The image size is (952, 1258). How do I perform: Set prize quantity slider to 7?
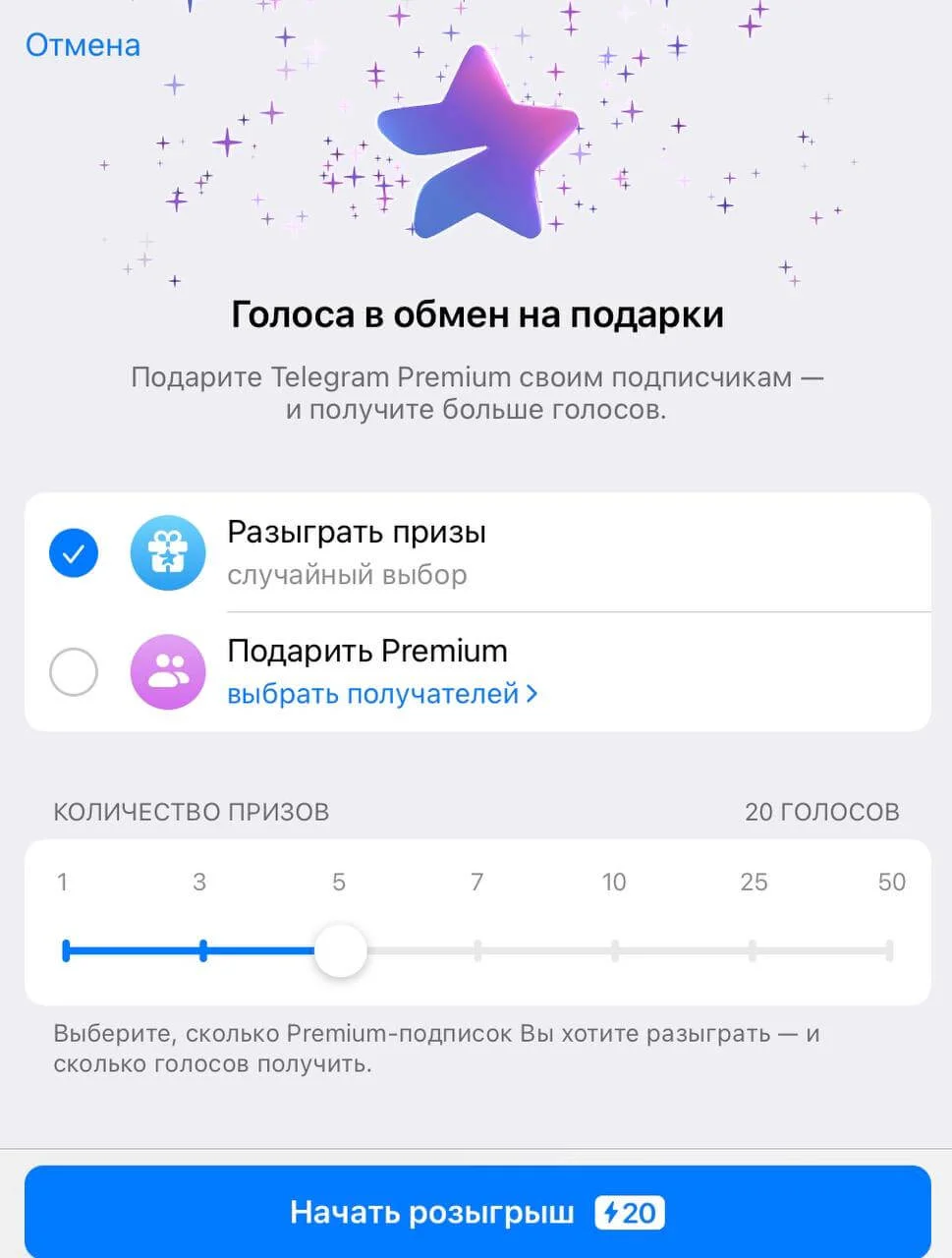click(x=477, y=950)
